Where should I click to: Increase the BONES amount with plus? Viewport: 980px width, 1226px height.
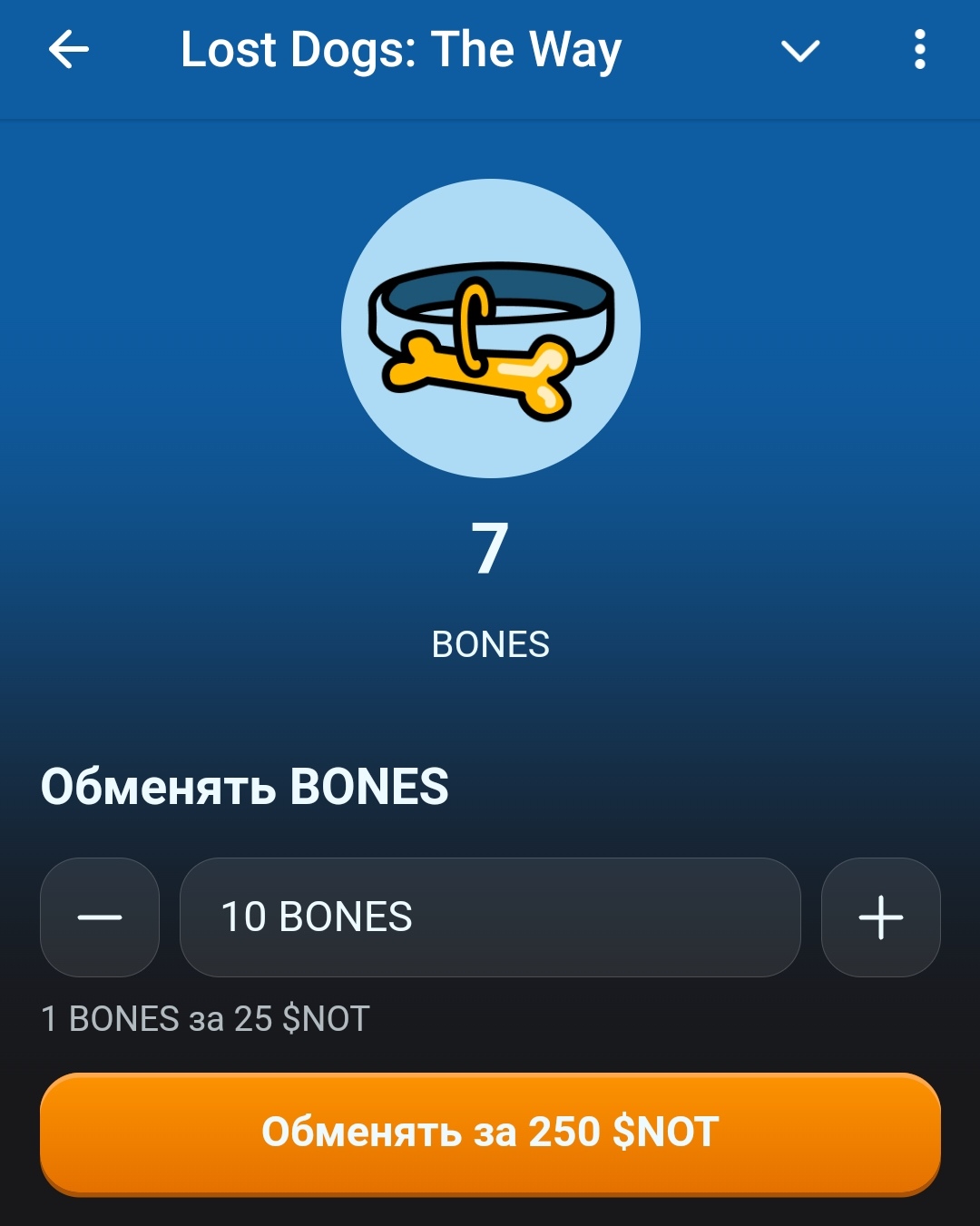[x=880, y=917]
